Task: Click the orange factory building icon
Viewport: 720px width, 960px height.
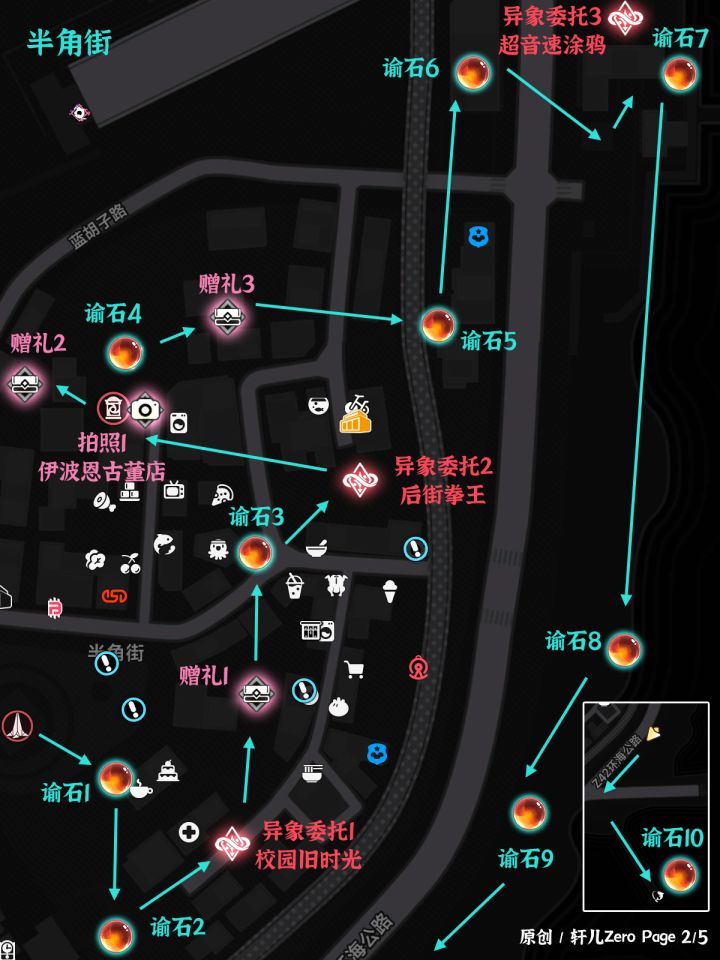Action: coord(355,422)
